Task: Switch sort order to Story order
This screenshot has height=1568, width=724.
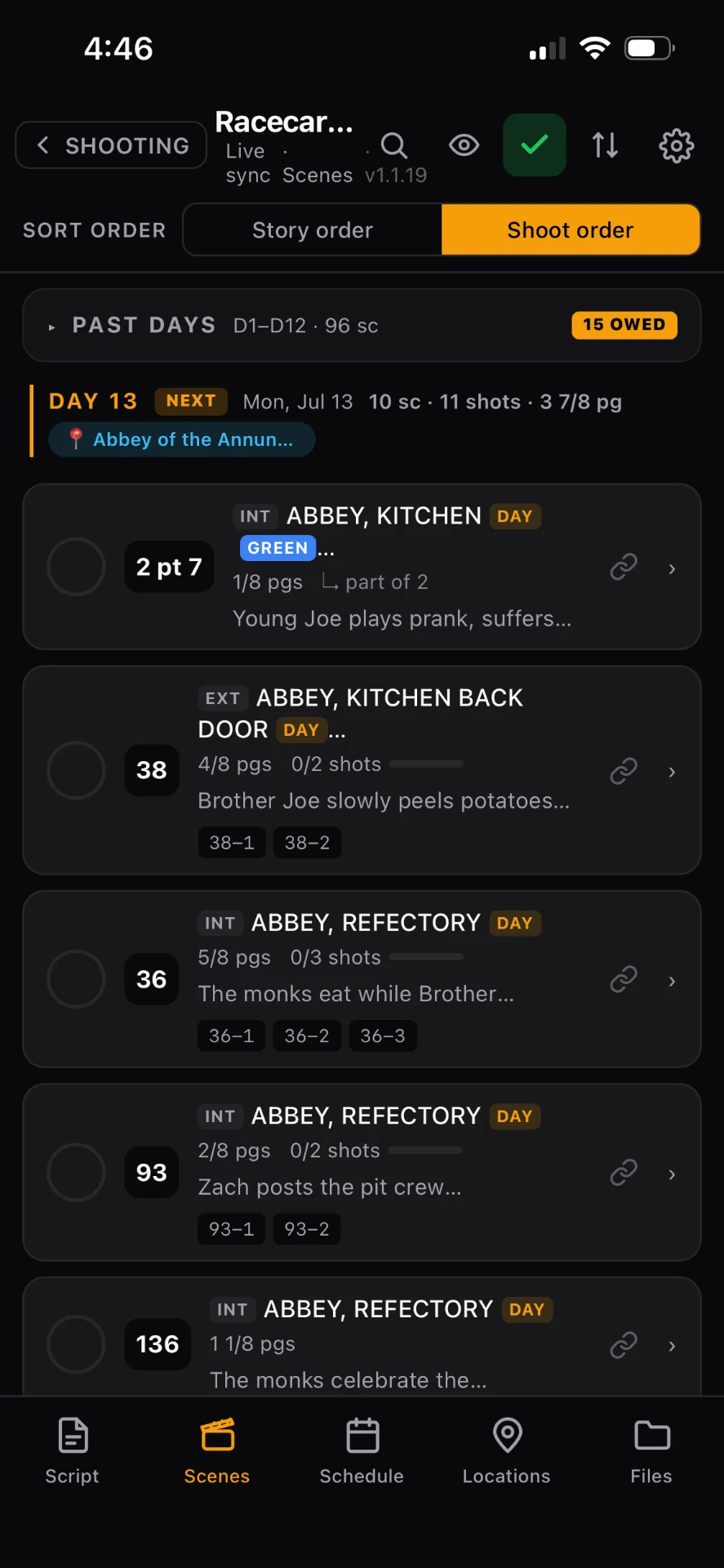Action: [x=313, y=230]
